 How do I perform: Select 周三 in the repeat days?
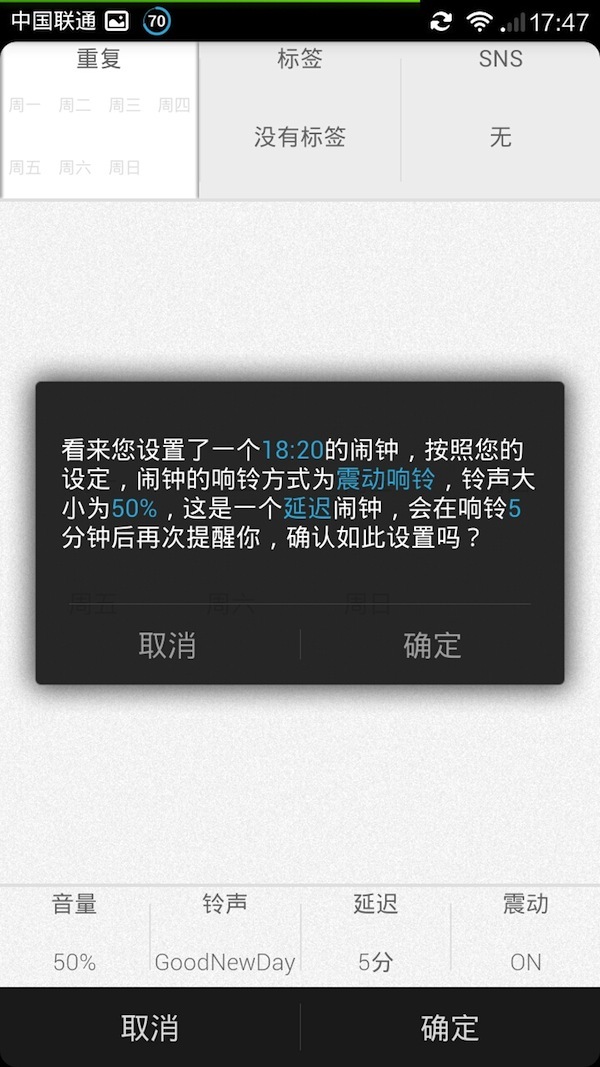click(125, 105)
